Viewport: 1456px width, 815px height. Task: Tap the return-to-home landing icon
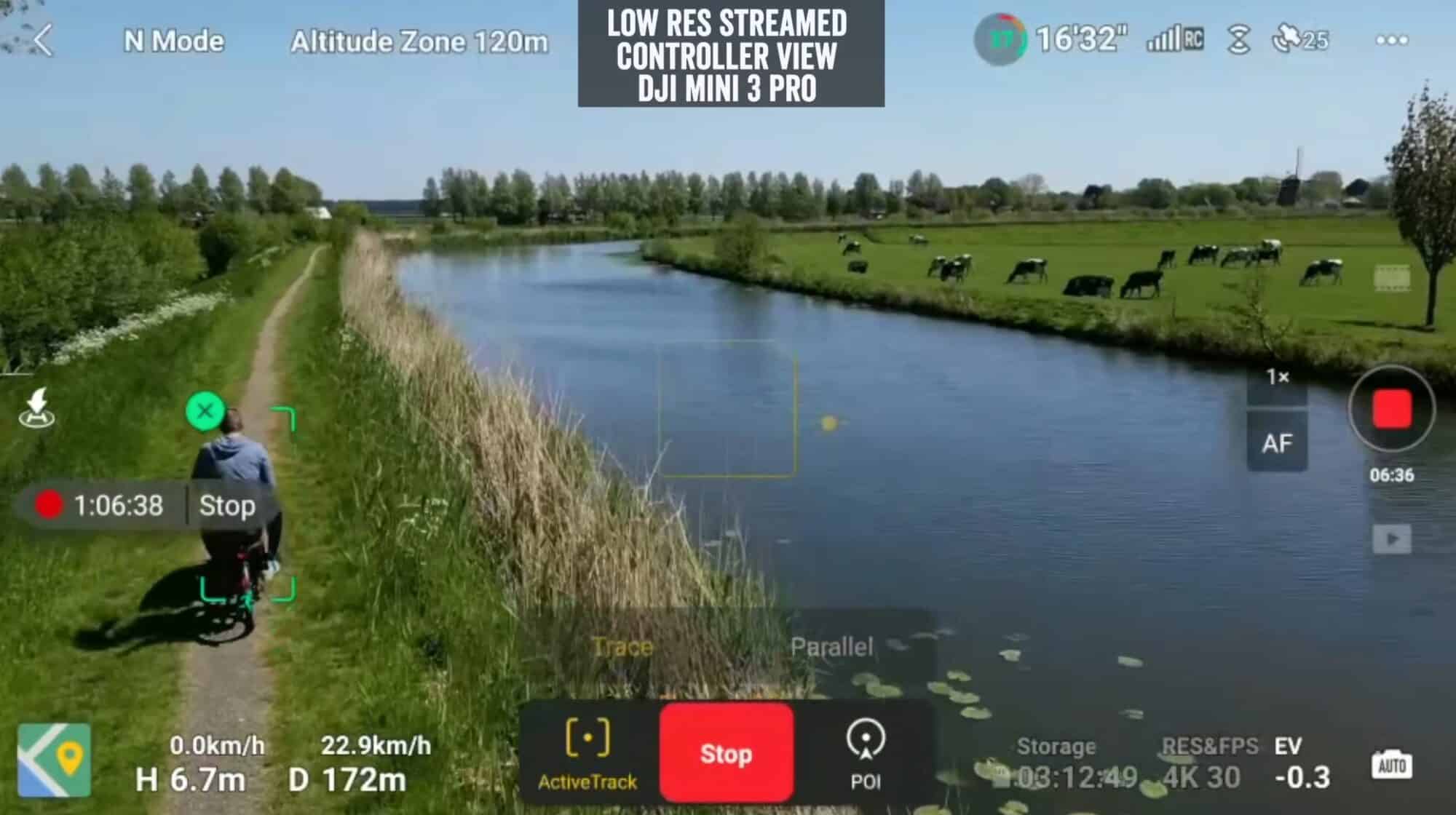[36, 407]
